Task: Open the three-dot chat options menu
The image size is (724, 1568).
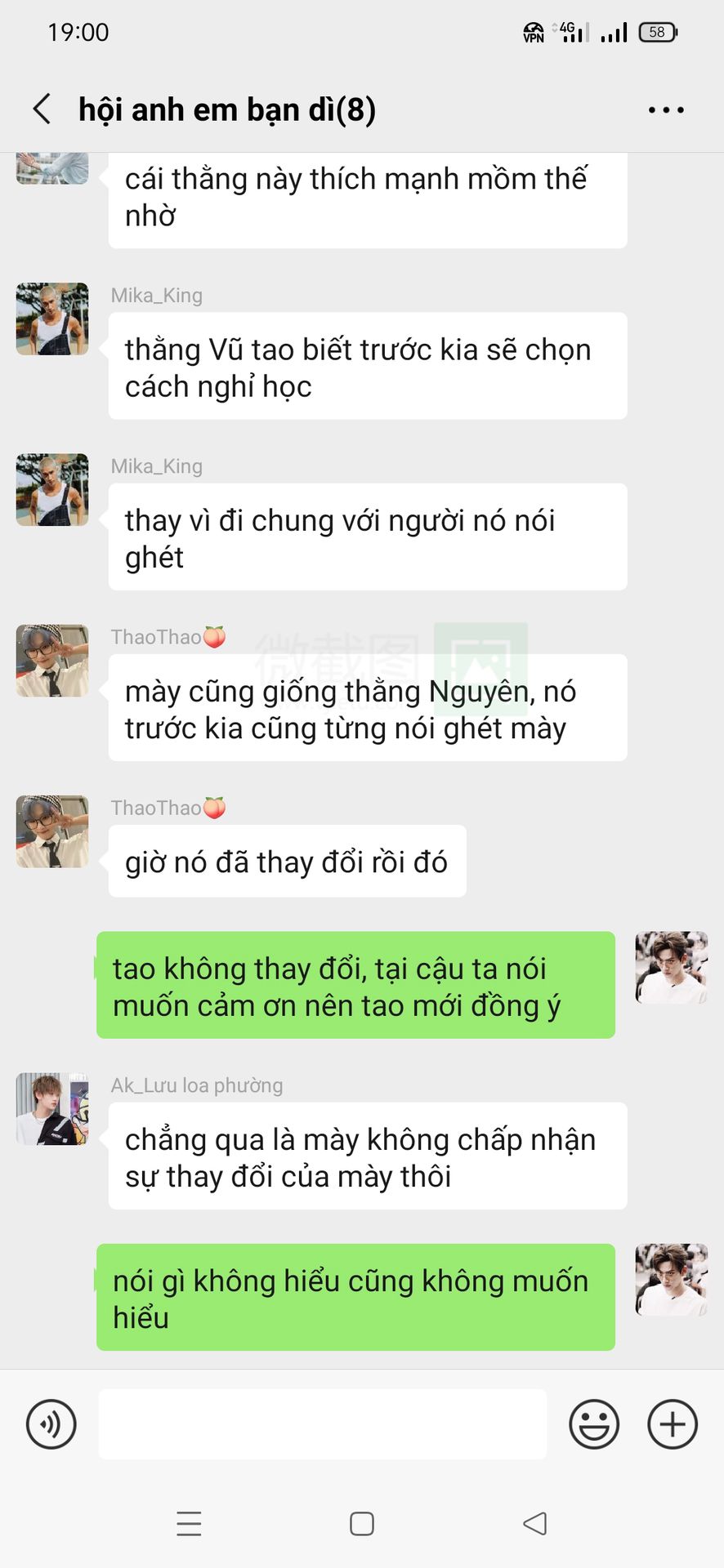Action: [665, 109]
